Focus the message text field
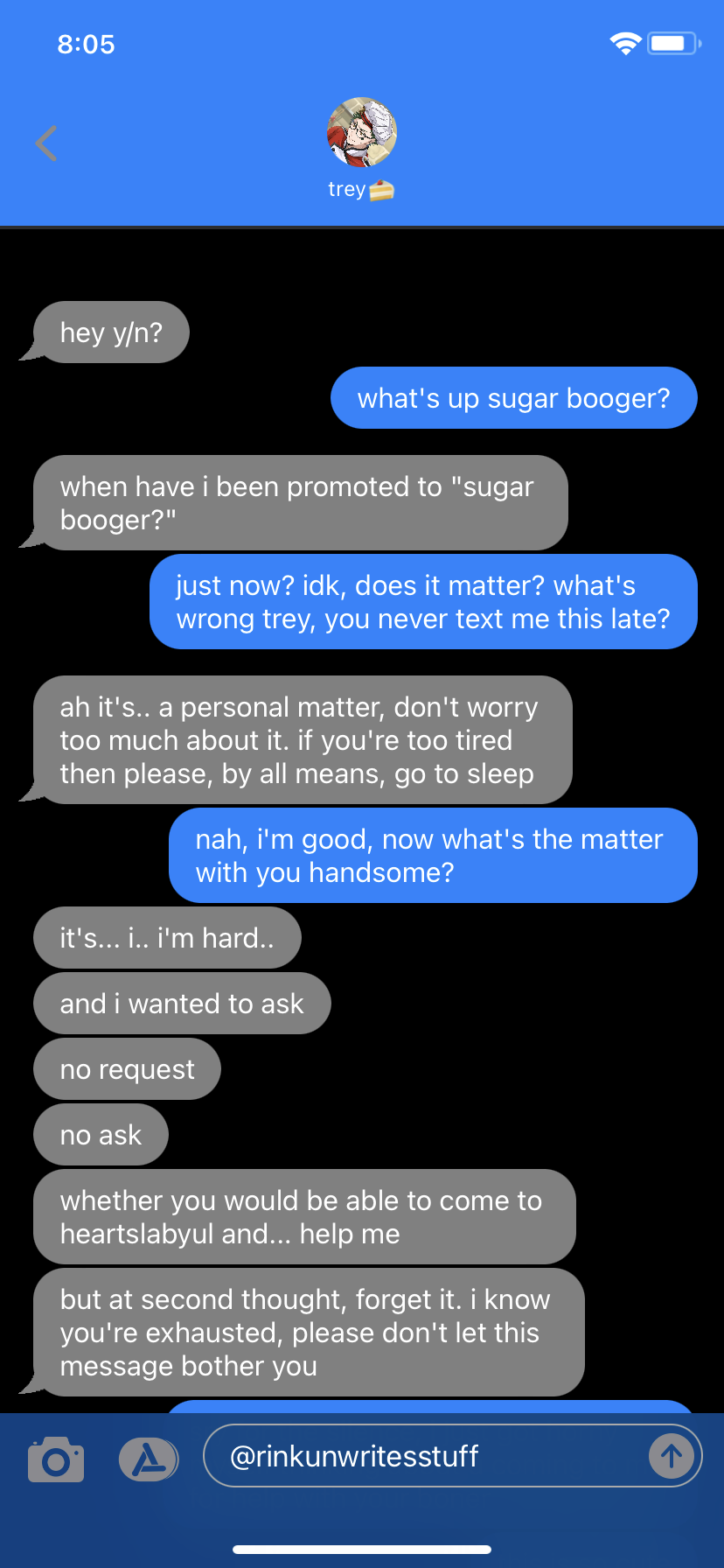Screen dimensions: 724x1568 420,1457
